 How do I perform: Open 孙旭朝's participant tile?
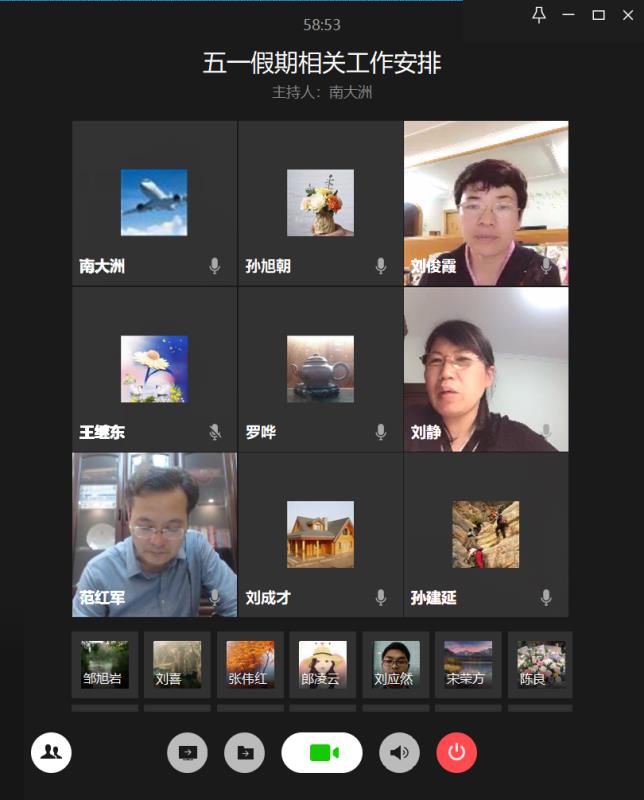(320, 204)
